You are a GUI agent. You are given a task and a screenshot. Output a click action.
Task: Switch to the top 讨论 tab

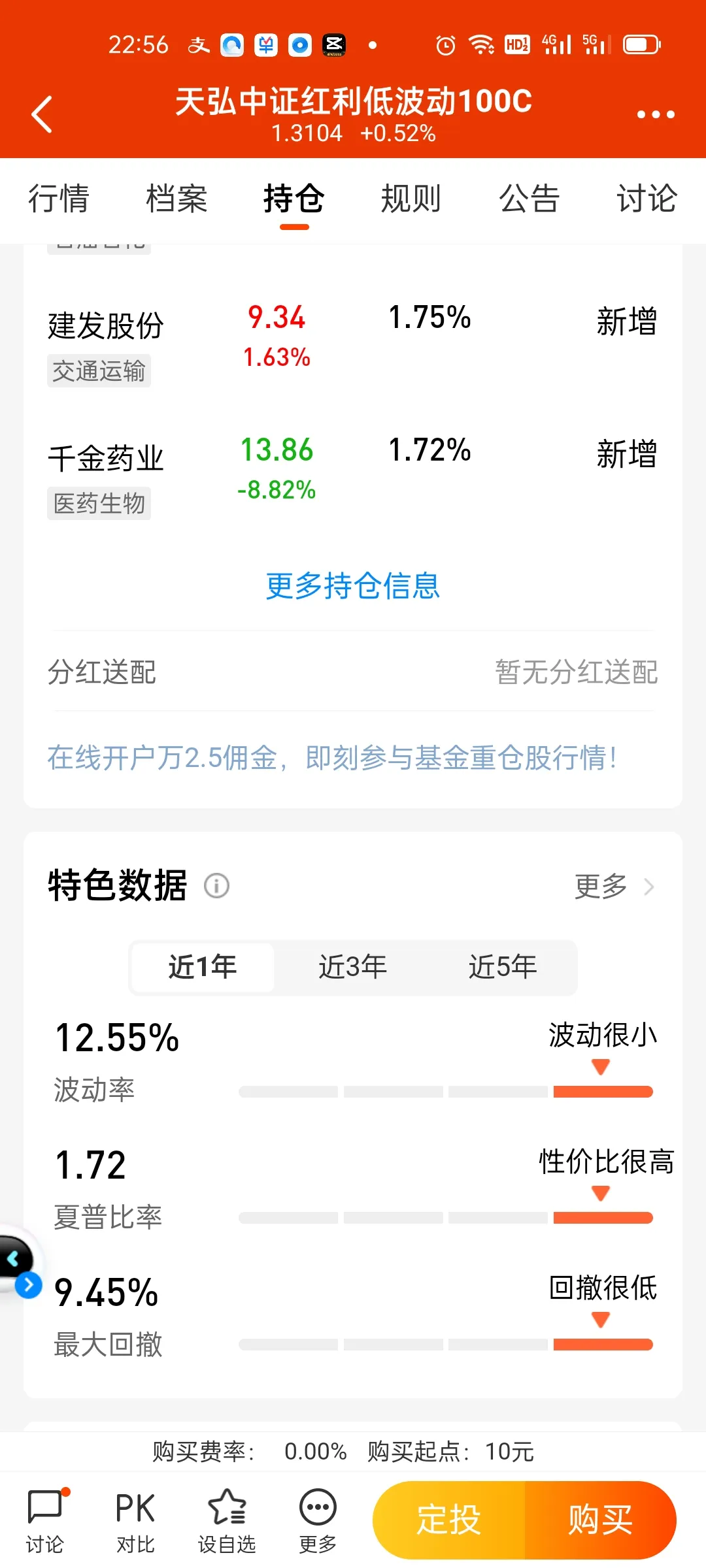click(647, 199)
